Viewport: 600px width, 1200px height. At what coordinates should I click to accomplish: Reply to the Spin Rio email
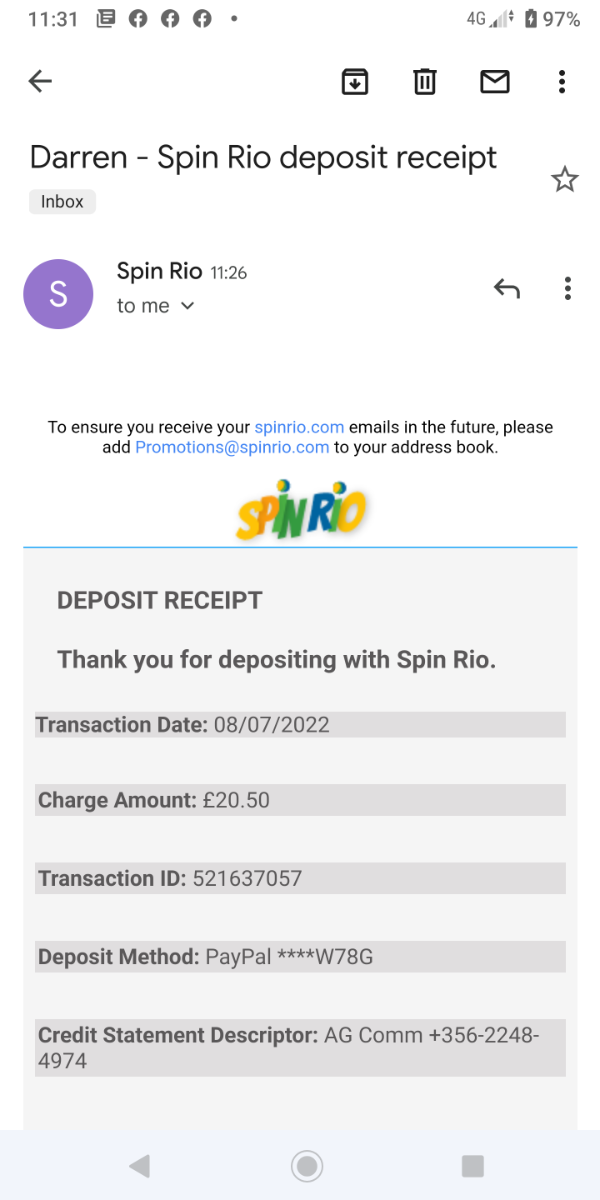pos(507,289)
